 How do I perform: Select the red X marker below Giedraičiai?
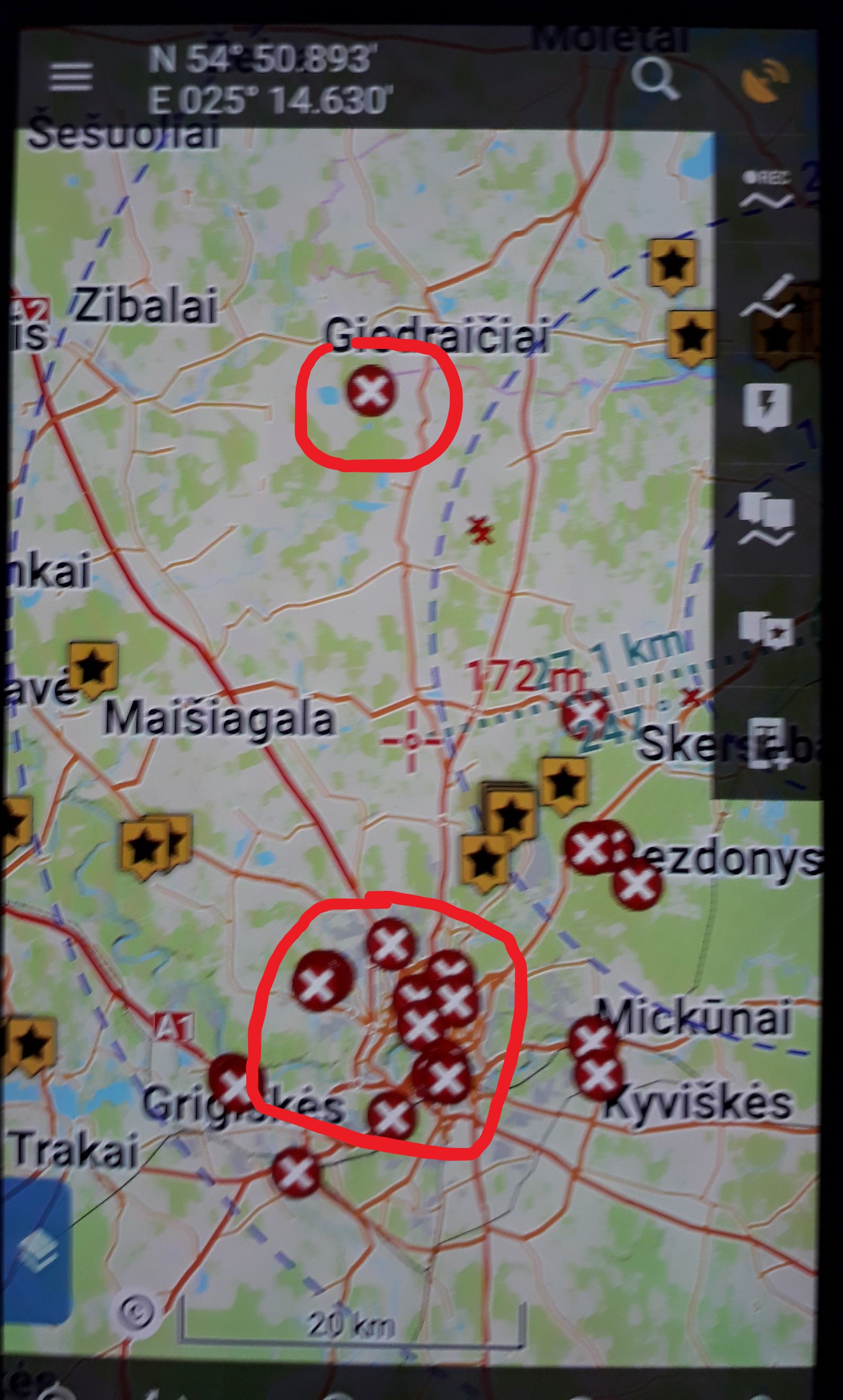(x=371, y=390)
